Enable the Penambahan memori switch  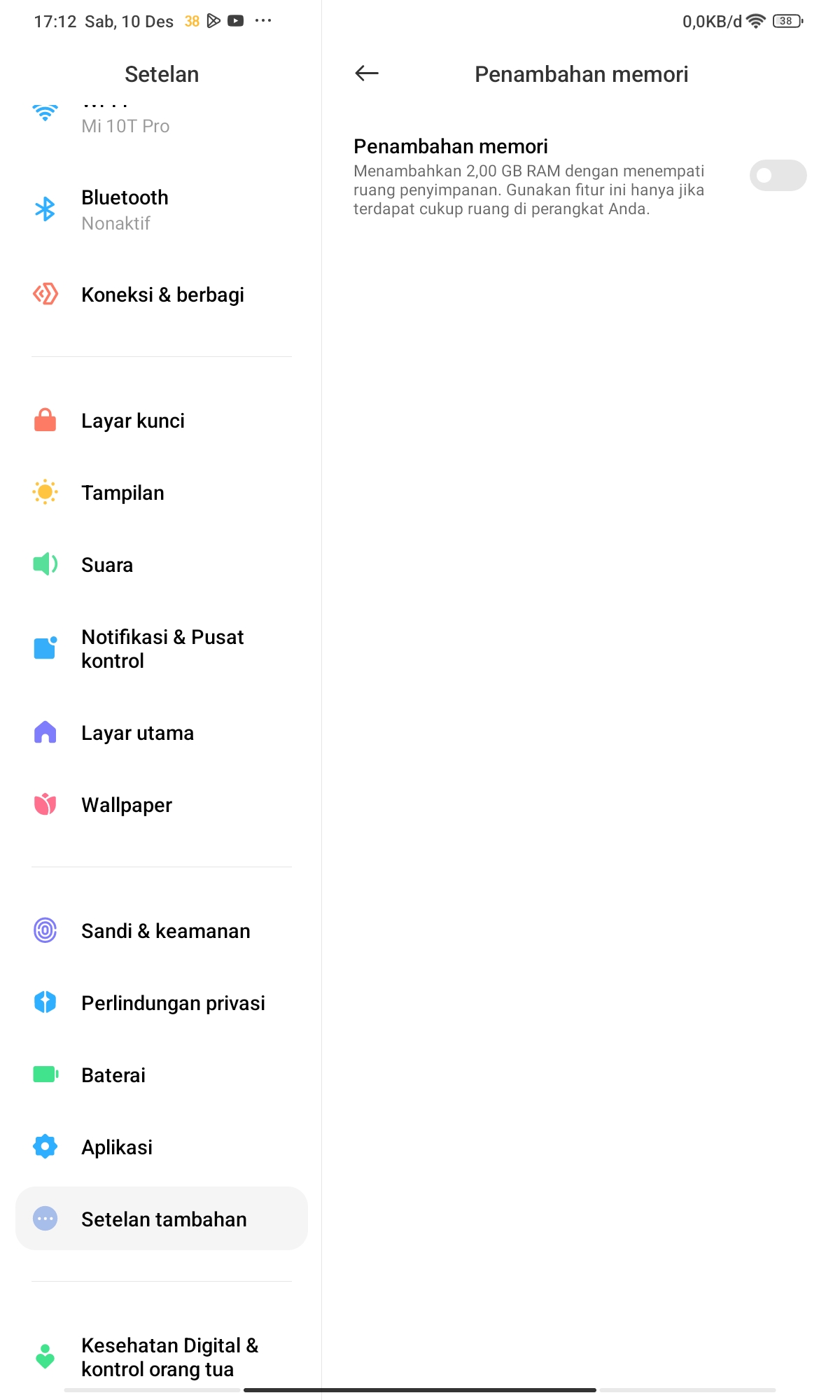(x=777, y=176)
